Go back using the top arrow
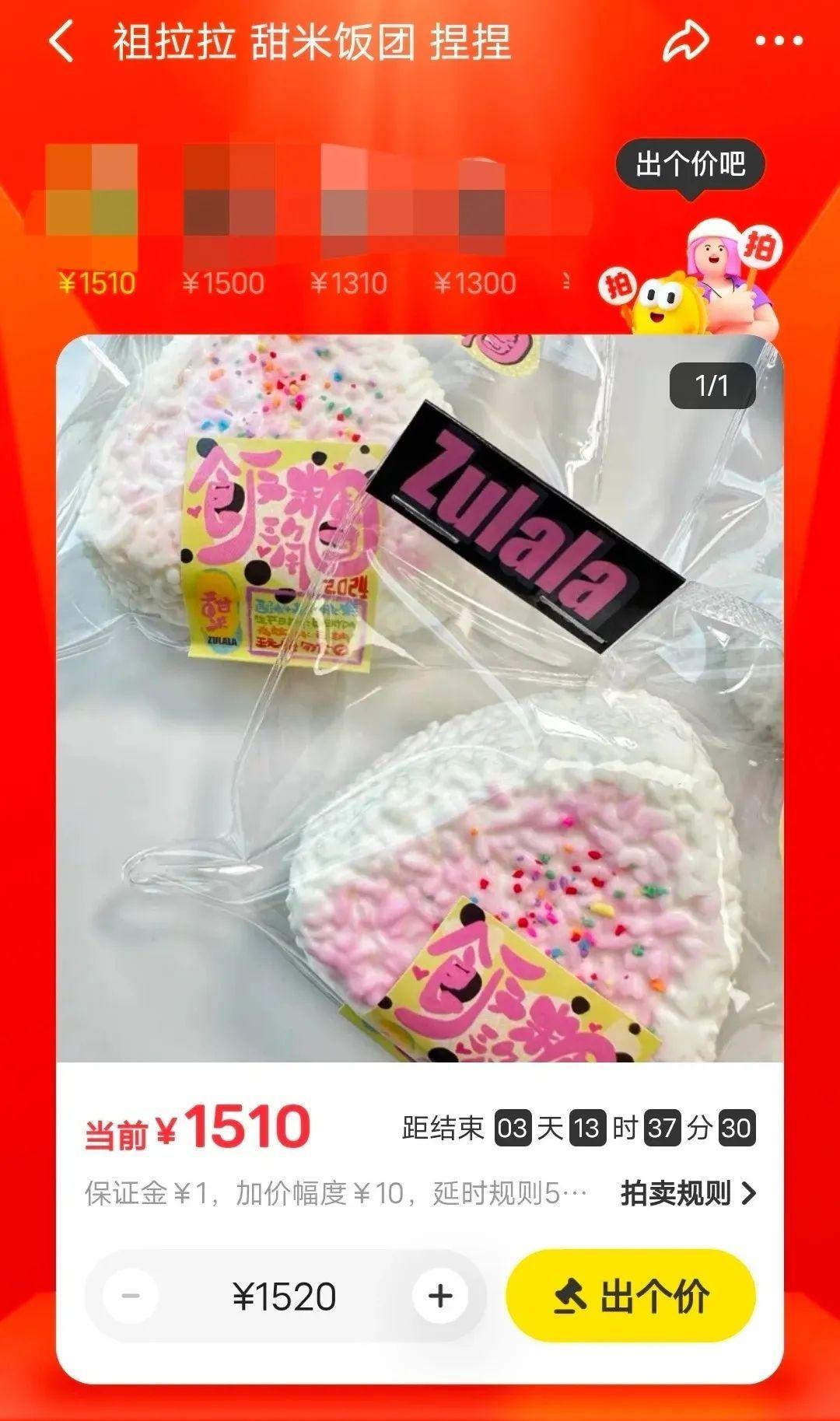This screenshot has width=840, height=1421. tap(62, 42)
